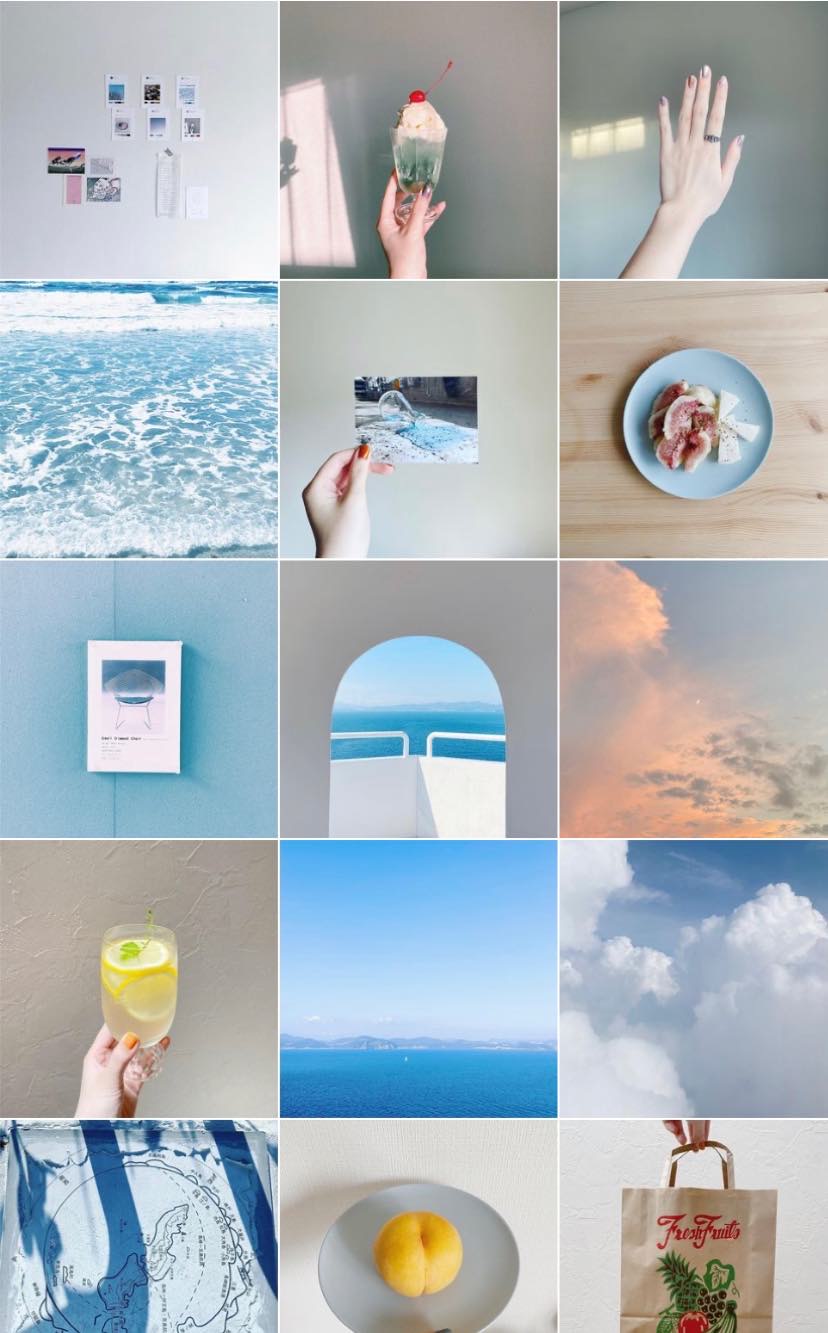Open the cherry-topped cream soda photo
Image resolution: width=828 pixels, height=1333 pixels.
(x=419, y=139)
